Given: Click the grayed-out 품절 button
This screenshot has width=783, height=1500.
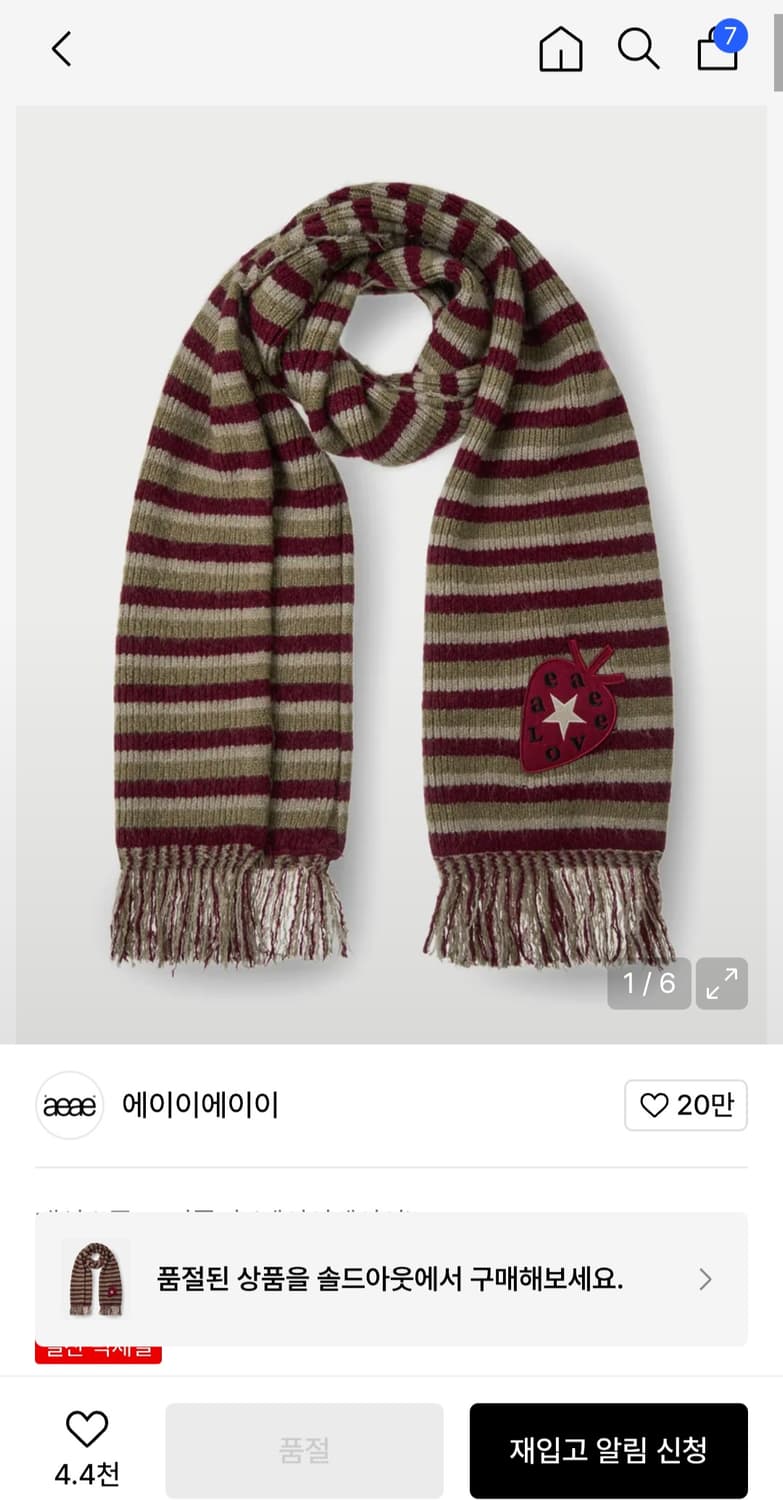Looking at the screenshot, I should click(x=304, y=1451).
